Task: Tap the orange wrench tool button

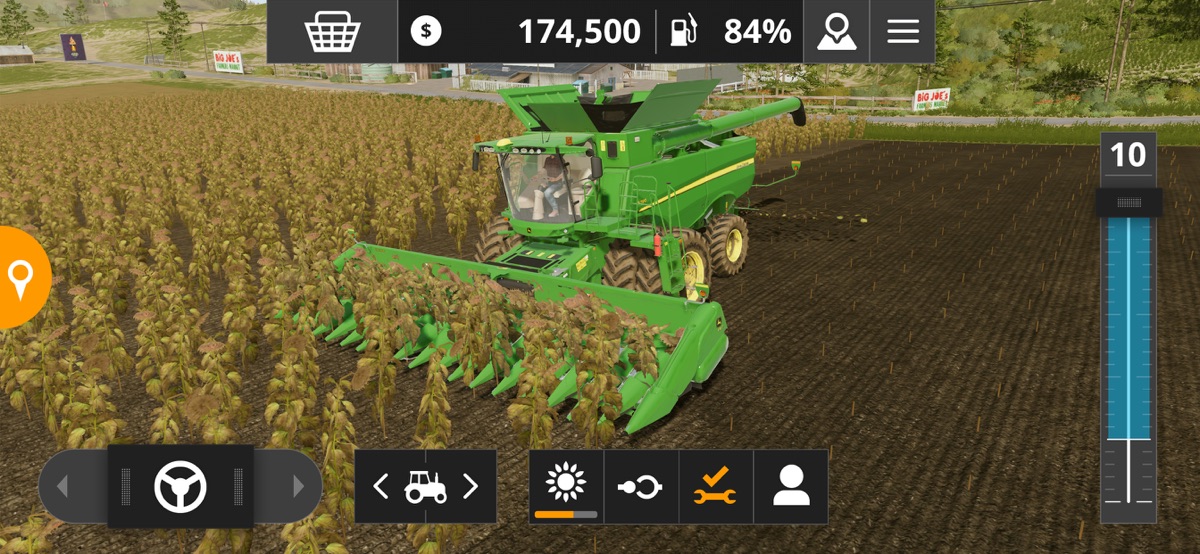Action: [x=716, y=487]
